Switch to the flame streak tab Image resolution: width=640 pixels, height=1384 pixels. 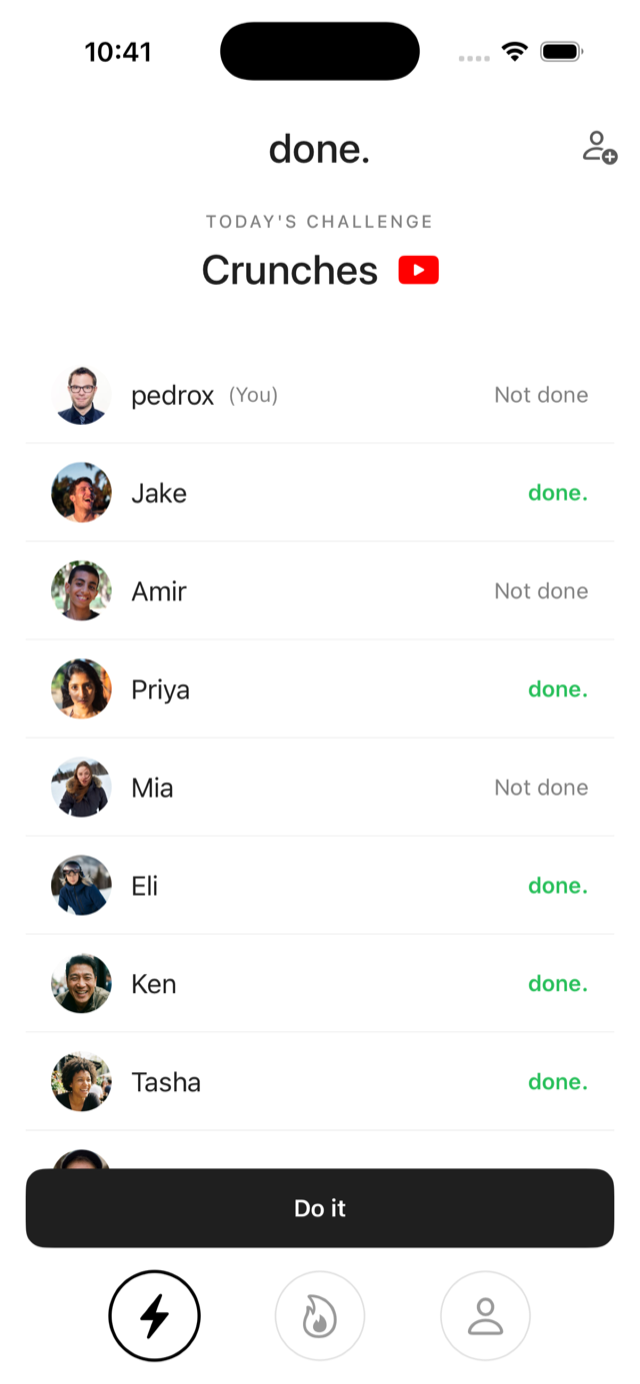pos(320,1316)
